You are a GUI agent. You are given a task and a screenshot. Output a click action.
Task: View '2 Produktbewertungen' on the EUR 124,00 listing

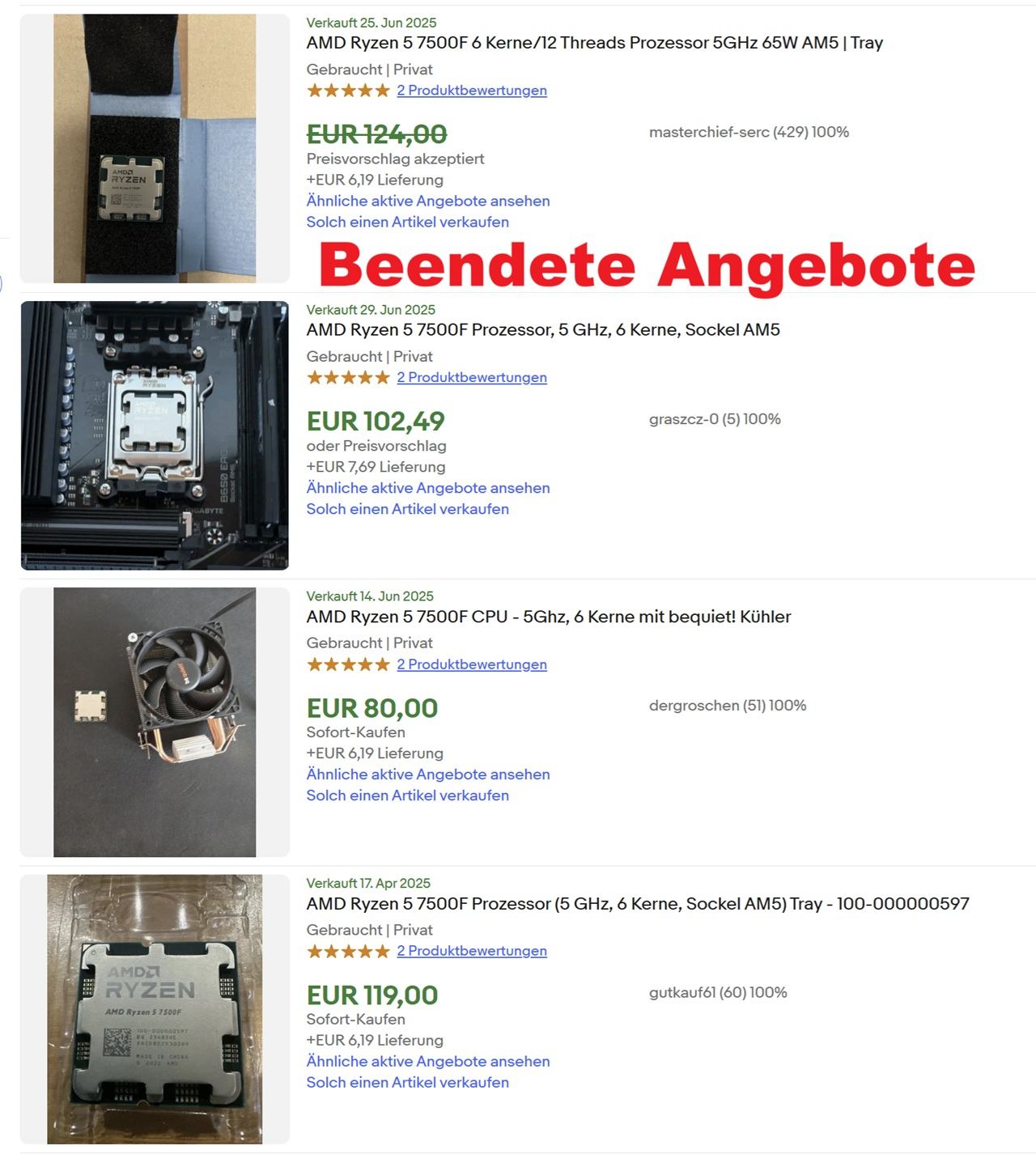(471, 91)
